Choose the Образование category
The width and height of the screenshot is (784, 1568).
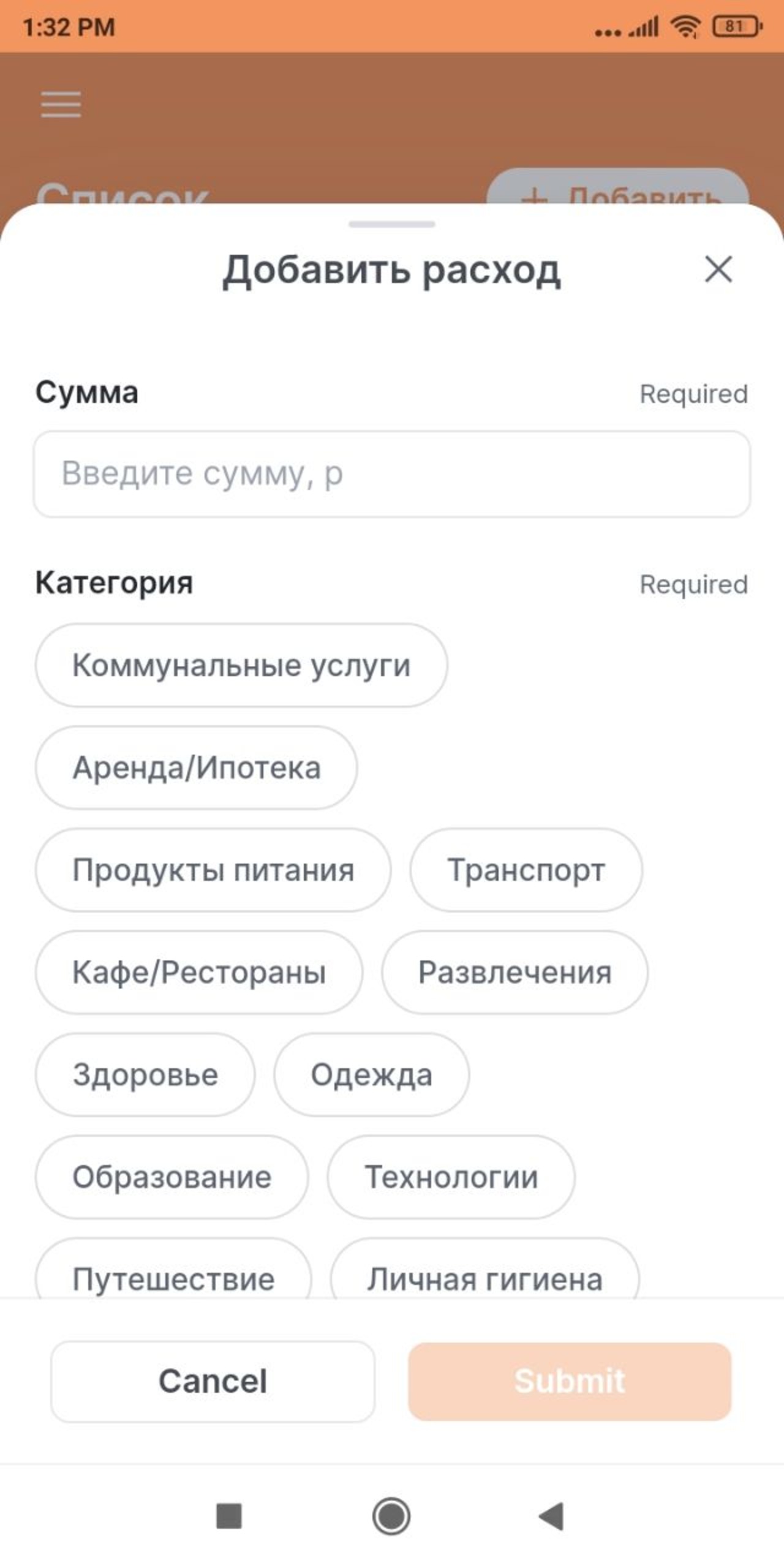pyautogui.click(x=171, y=1177)
